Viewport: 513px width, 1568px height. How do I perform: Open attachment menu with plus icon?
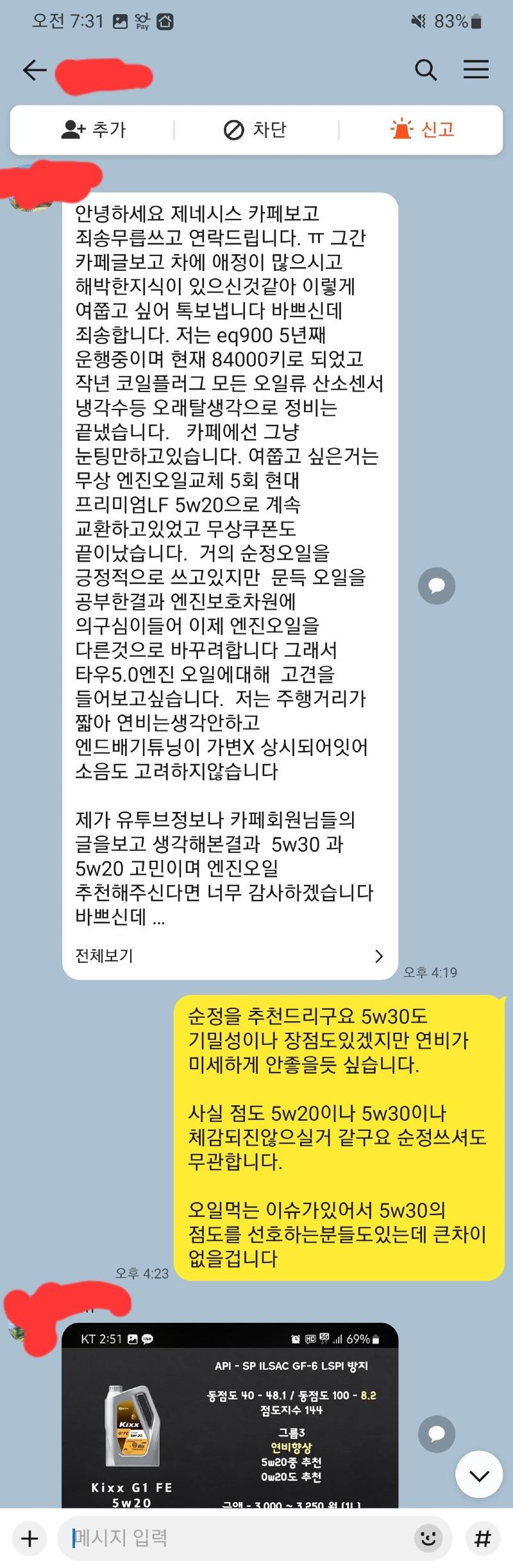point(30,1538)
